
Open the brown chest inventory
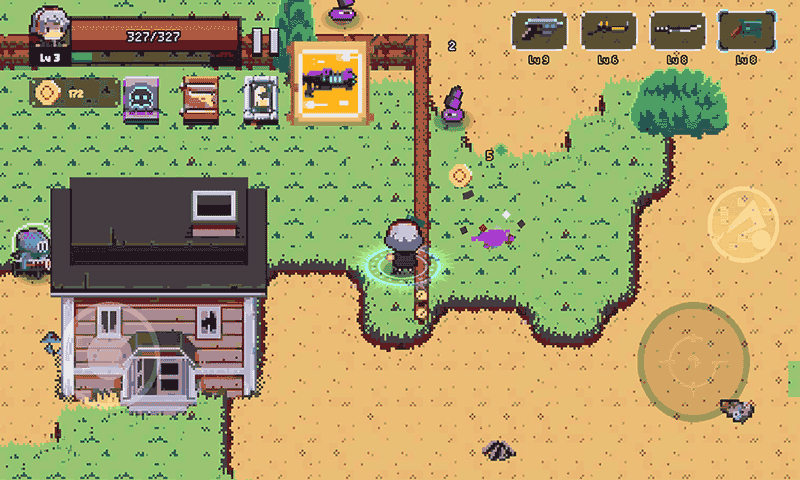point(201,98)
